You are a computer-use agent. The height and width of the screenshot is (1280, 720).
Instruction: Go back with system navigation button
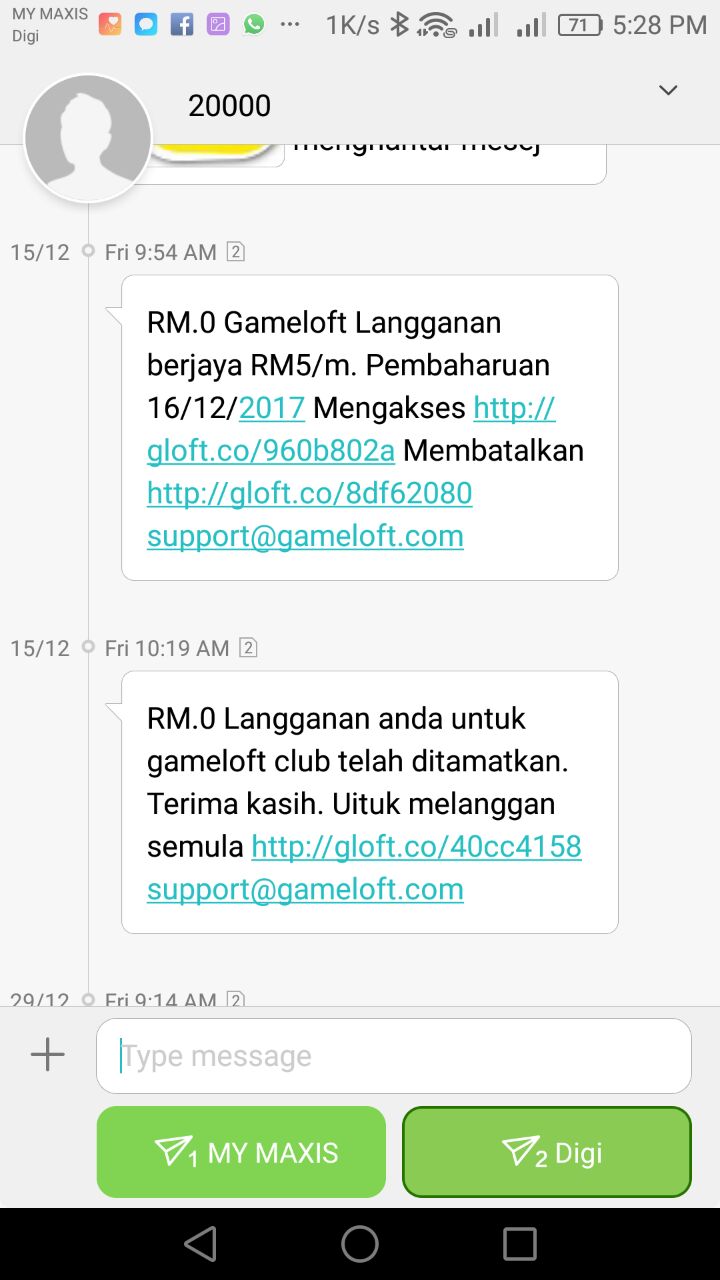[200, 1244]
